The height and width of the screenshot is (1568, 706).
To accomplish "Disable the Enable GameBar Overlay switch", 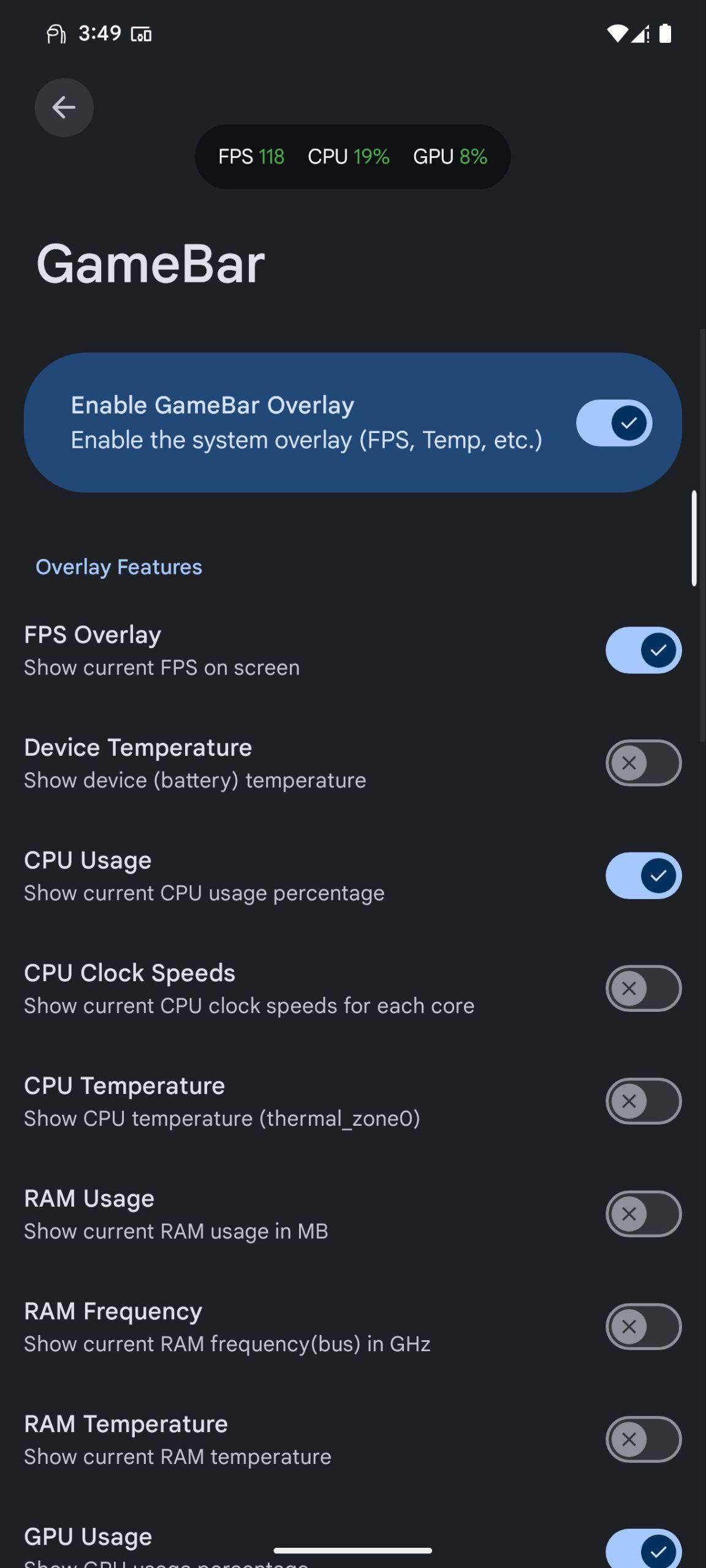I will click(x=614, y=423).
